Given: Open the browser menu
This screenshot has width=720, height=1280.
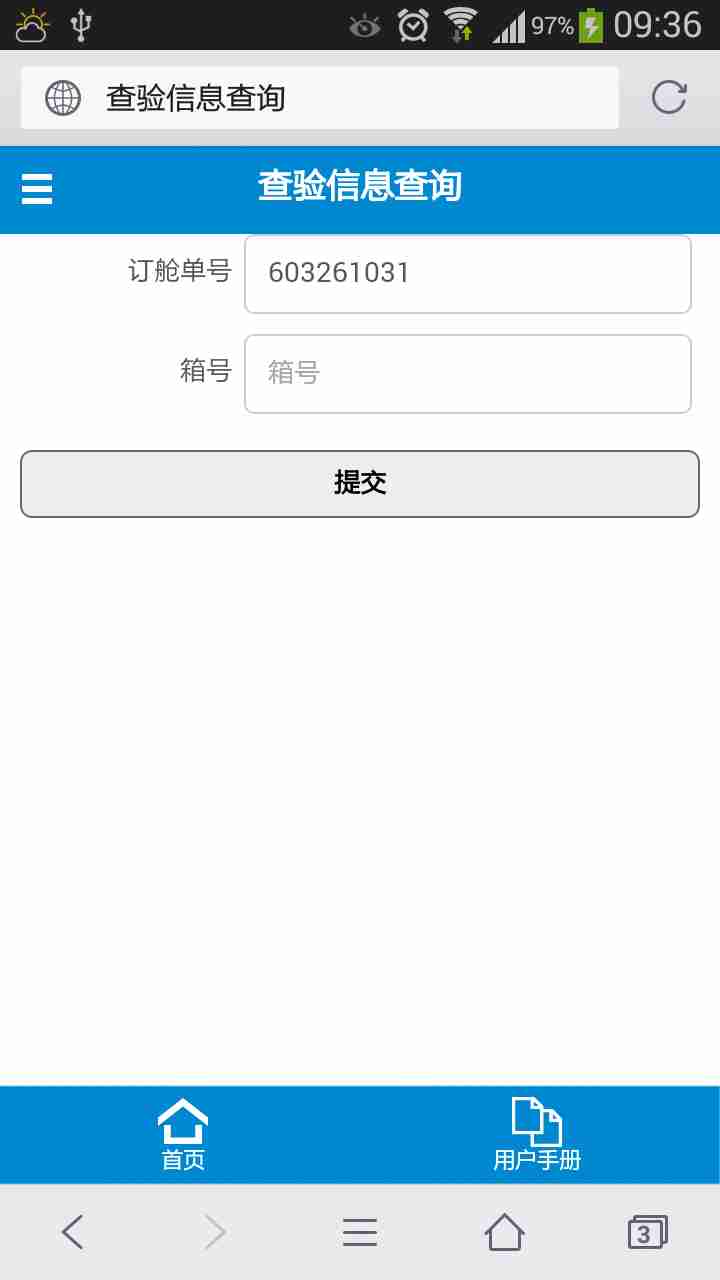Looking at the screenshot, I should (360, 1232).
